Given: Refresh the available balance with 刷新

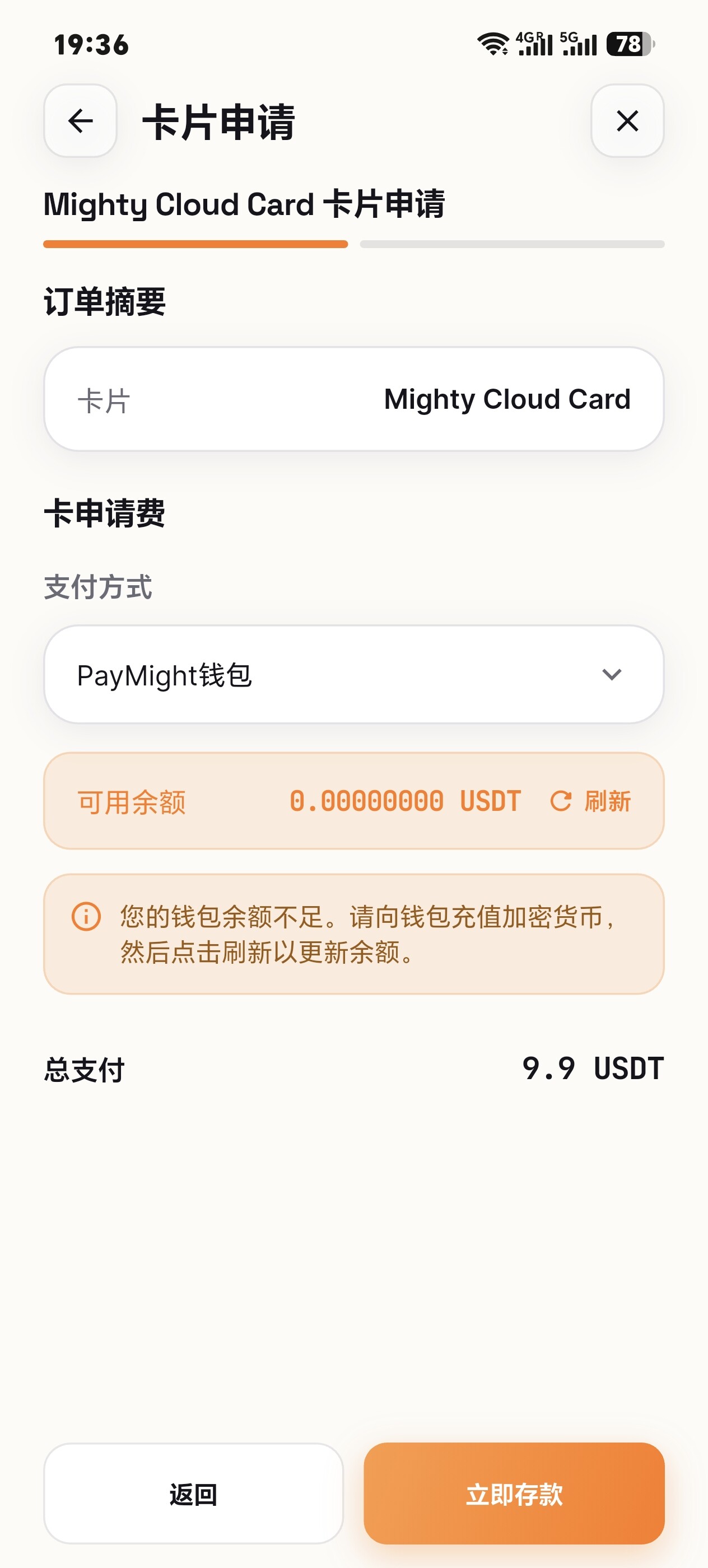Looking at the screenshot, I should pyautogui.click(x=590, y=801).
